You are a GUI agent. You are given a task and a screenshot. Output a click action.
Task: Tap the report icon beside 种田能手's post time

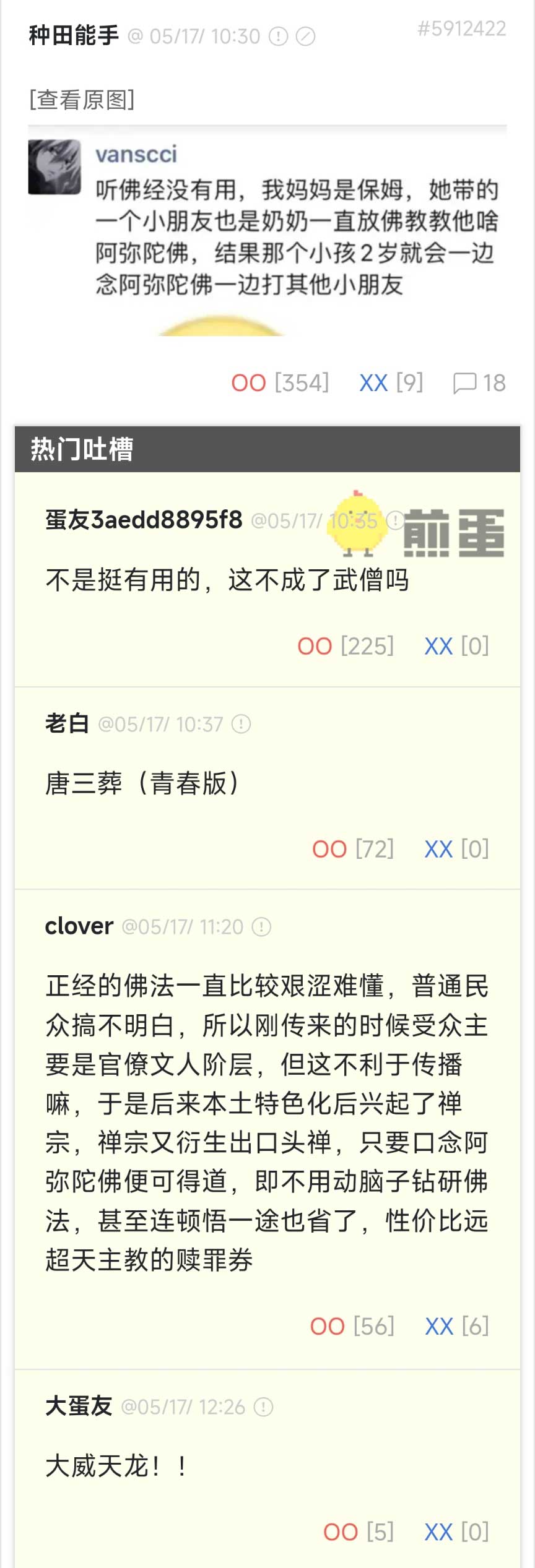coord(279,37)
